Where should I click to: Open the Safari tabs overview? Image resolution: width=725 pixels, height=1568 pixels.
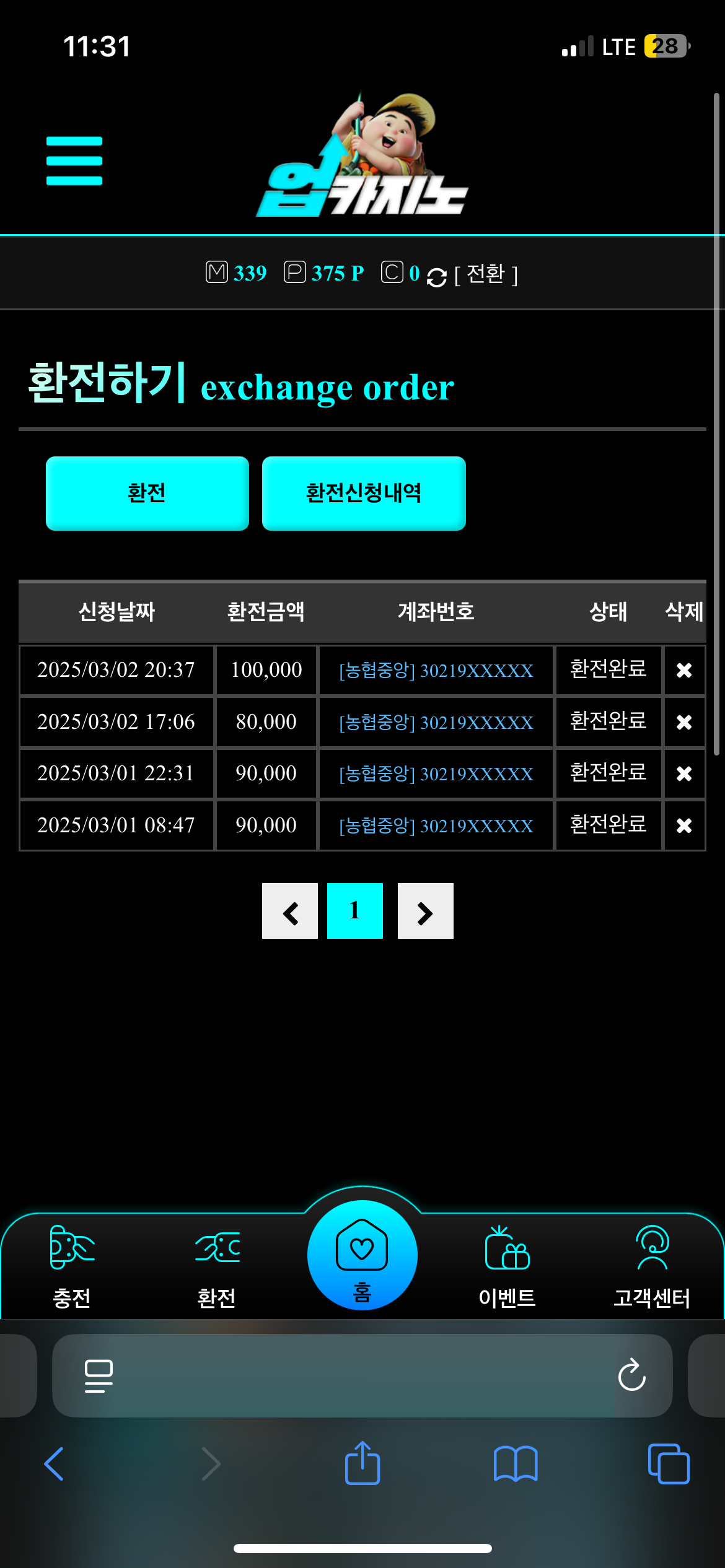click(668, 1464)
